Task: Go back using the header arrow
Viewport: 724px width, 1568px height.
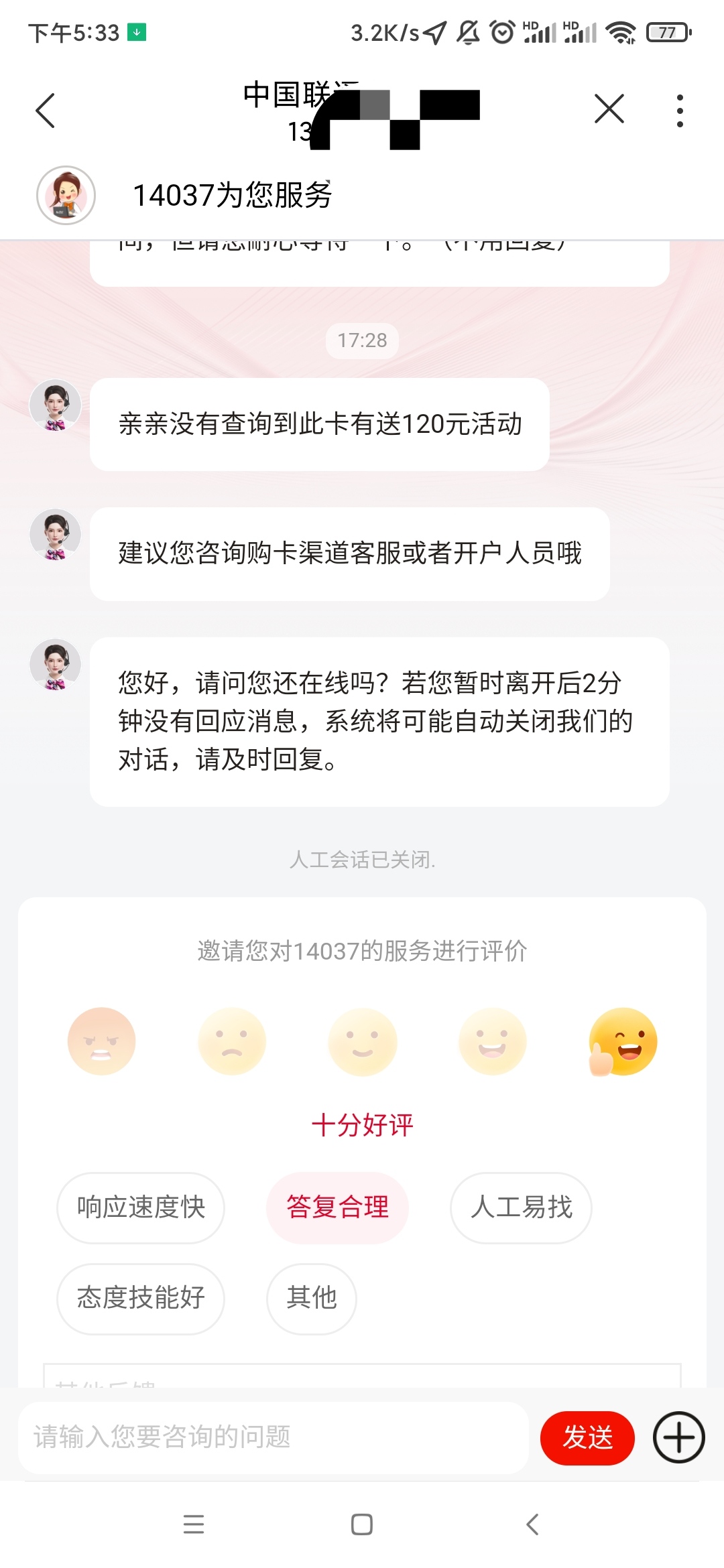Action: point(45,111)
